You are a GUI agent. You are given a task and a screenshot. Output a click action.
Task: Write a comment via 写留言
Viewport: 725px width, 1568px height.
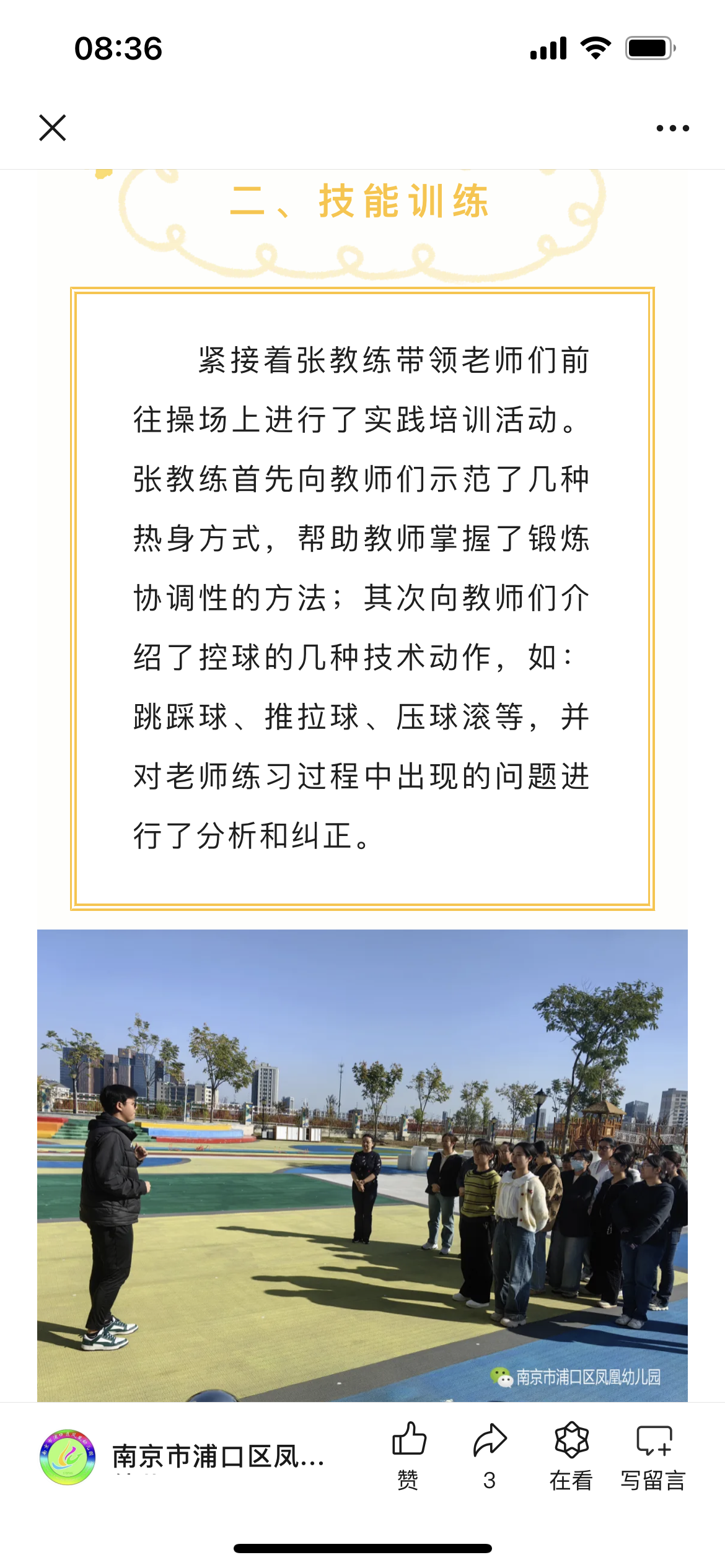pos(653,1454)
